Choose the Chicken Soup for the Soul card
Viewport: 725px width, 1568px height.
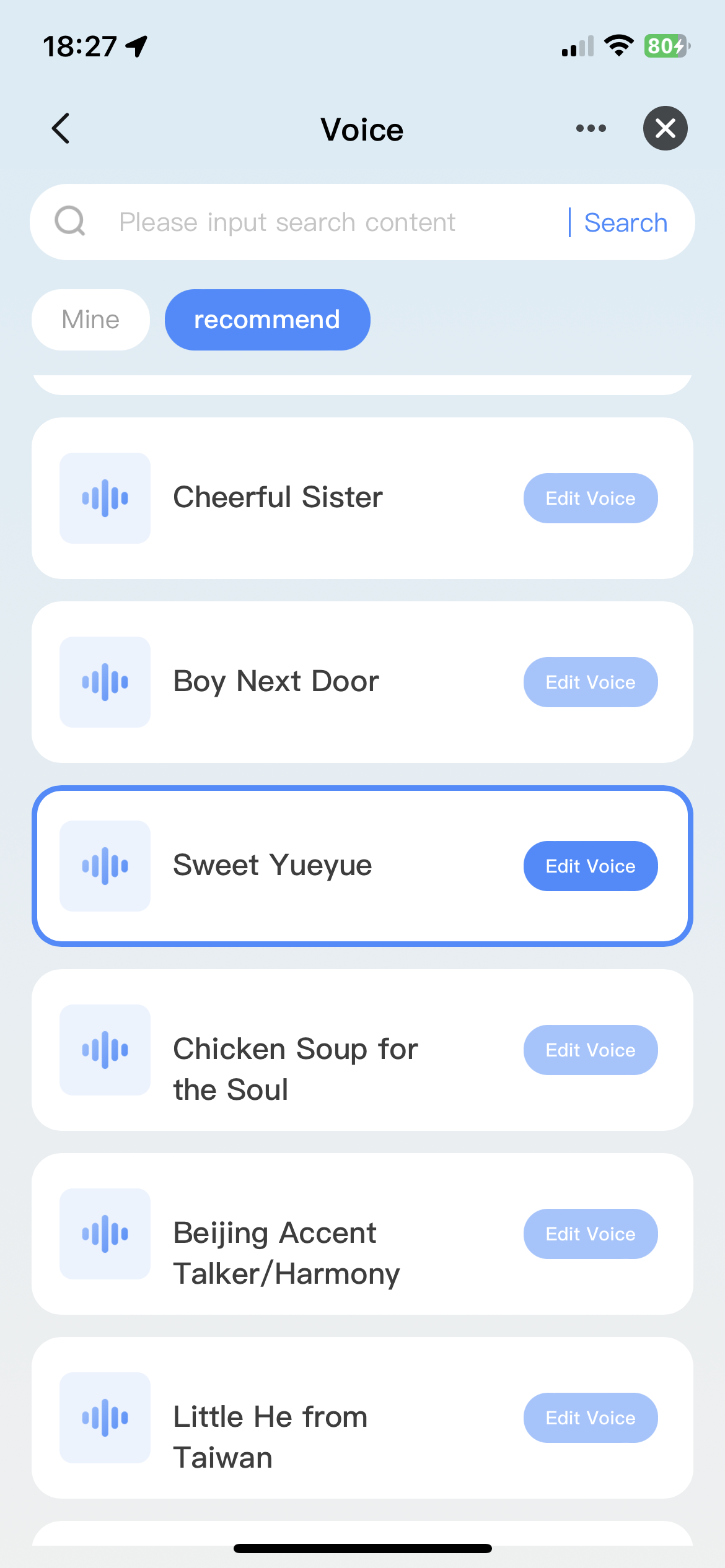pos(362,1050)
